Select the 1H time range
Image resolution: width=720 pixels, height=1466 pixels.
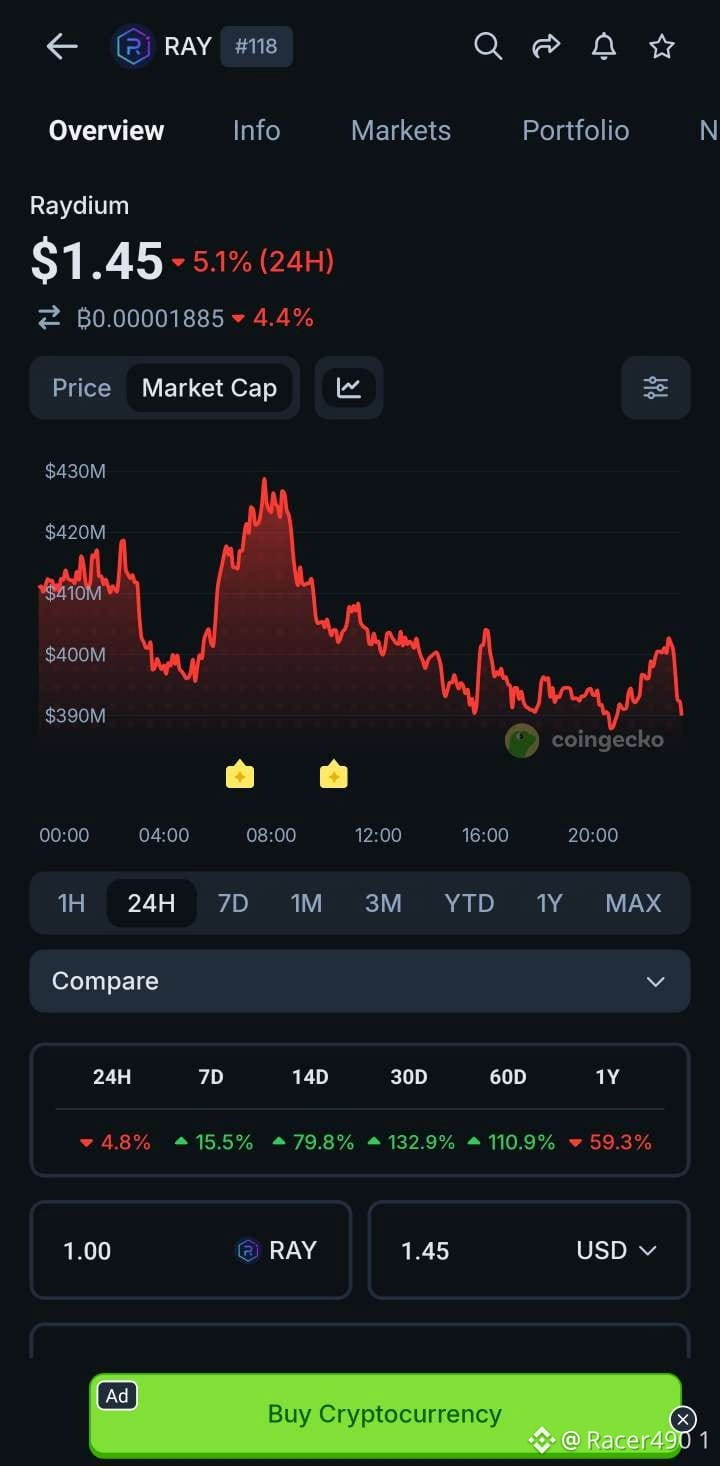[x=71, y=903]
